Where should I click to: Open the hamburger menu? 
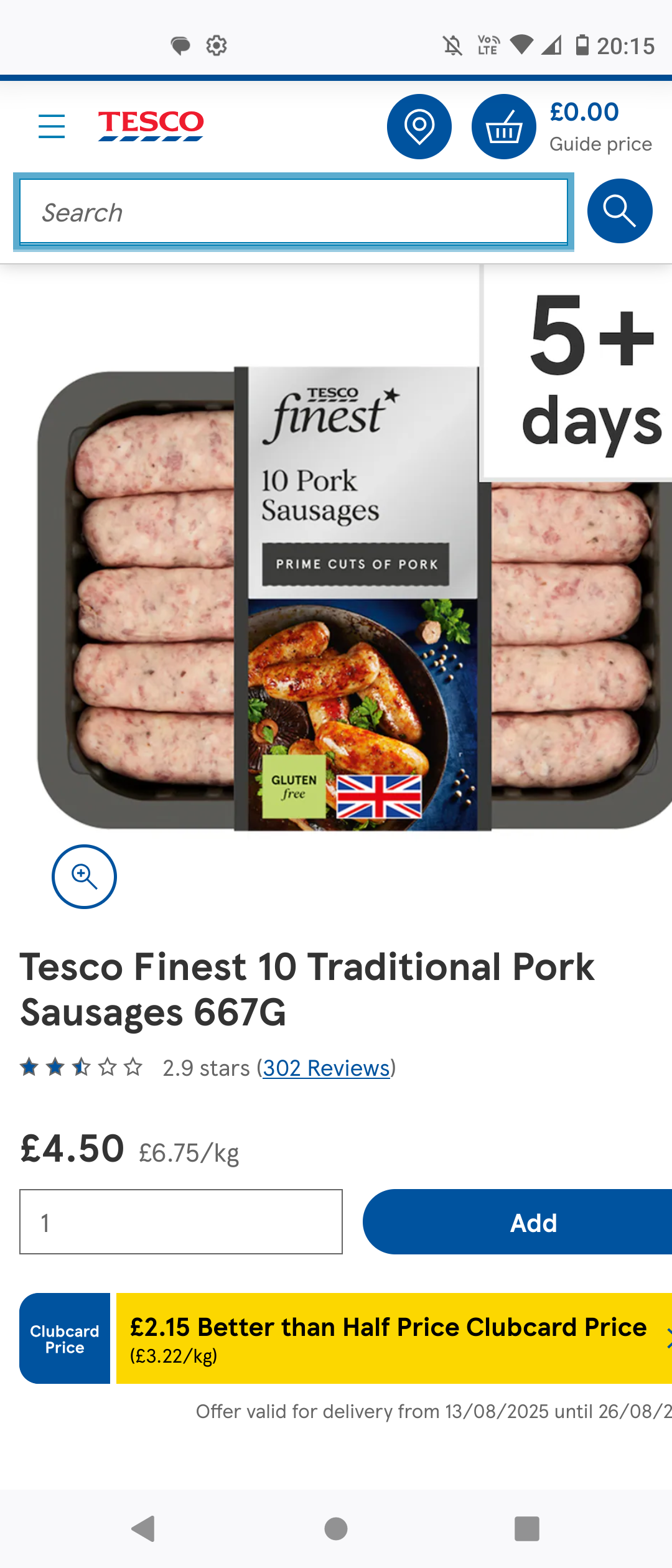(52, 126)
